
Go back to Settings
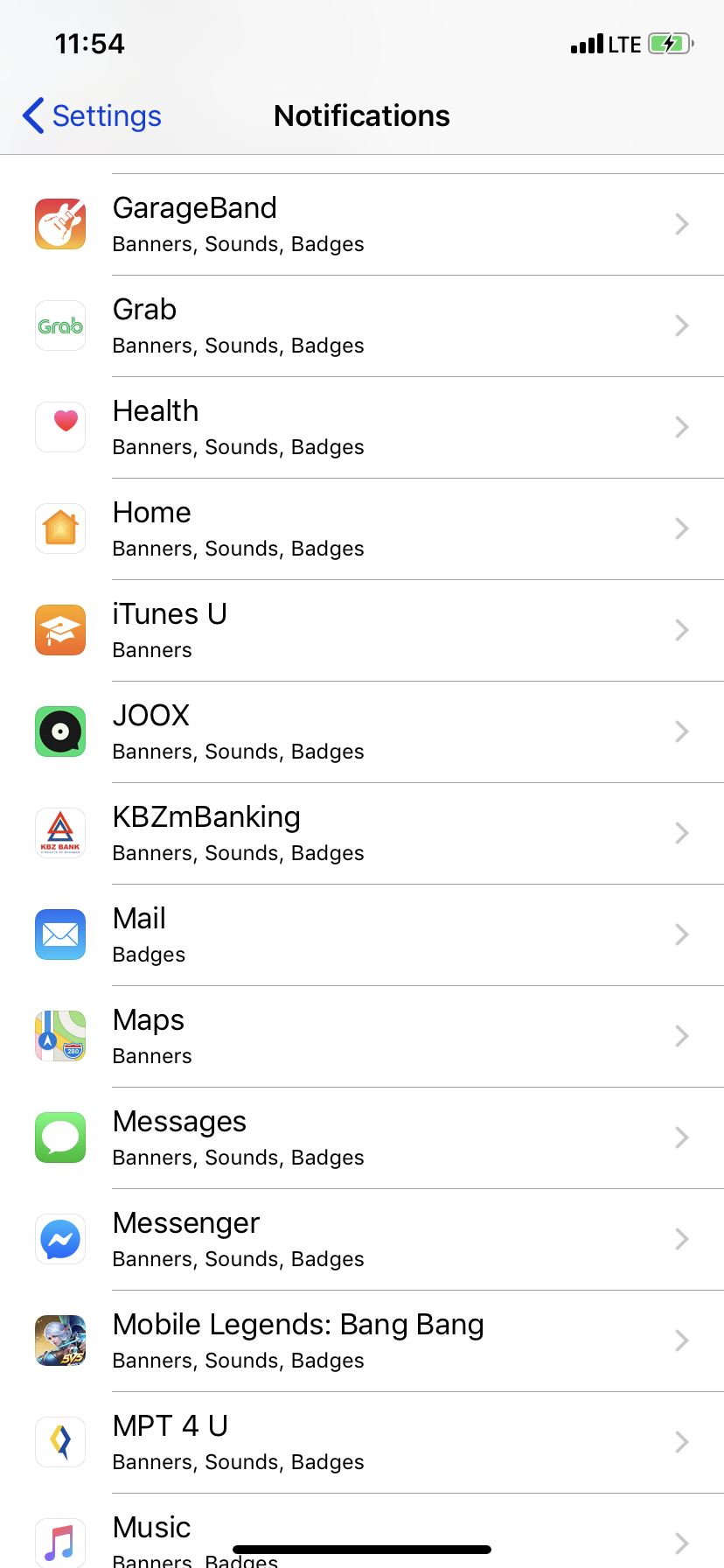click(92, 115)
